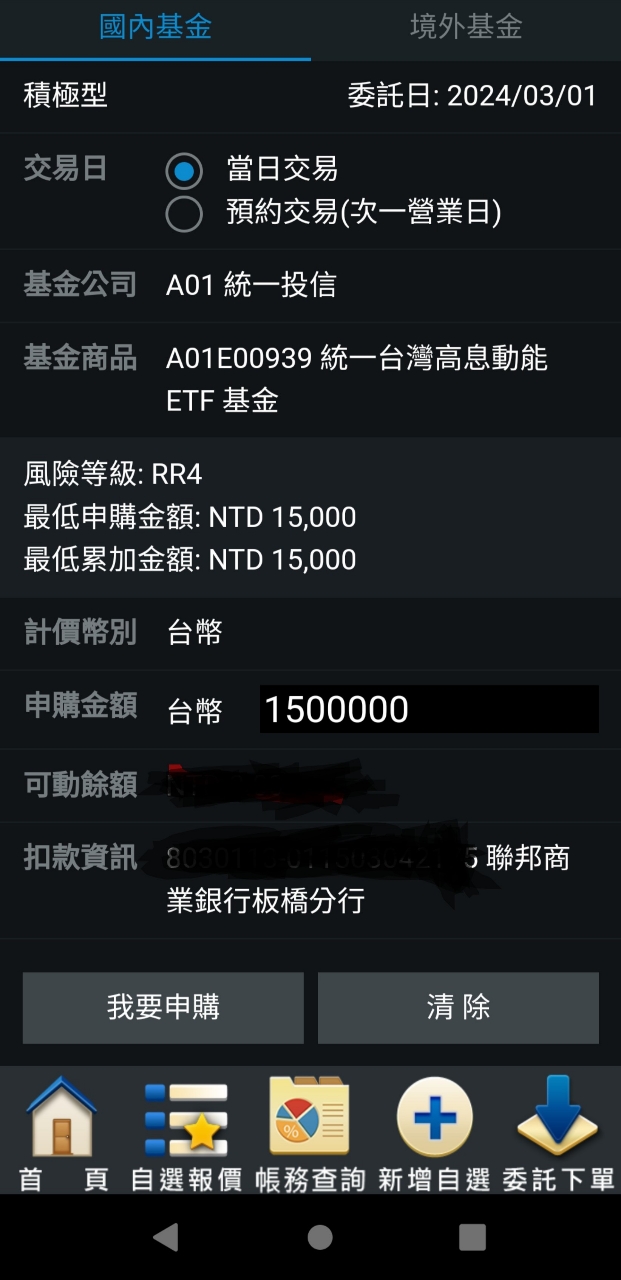Clear the form with 清除
Image resolution: width=621 pixels, height=1280 pixels.
pyautogui.click(x=458, y=1007)
